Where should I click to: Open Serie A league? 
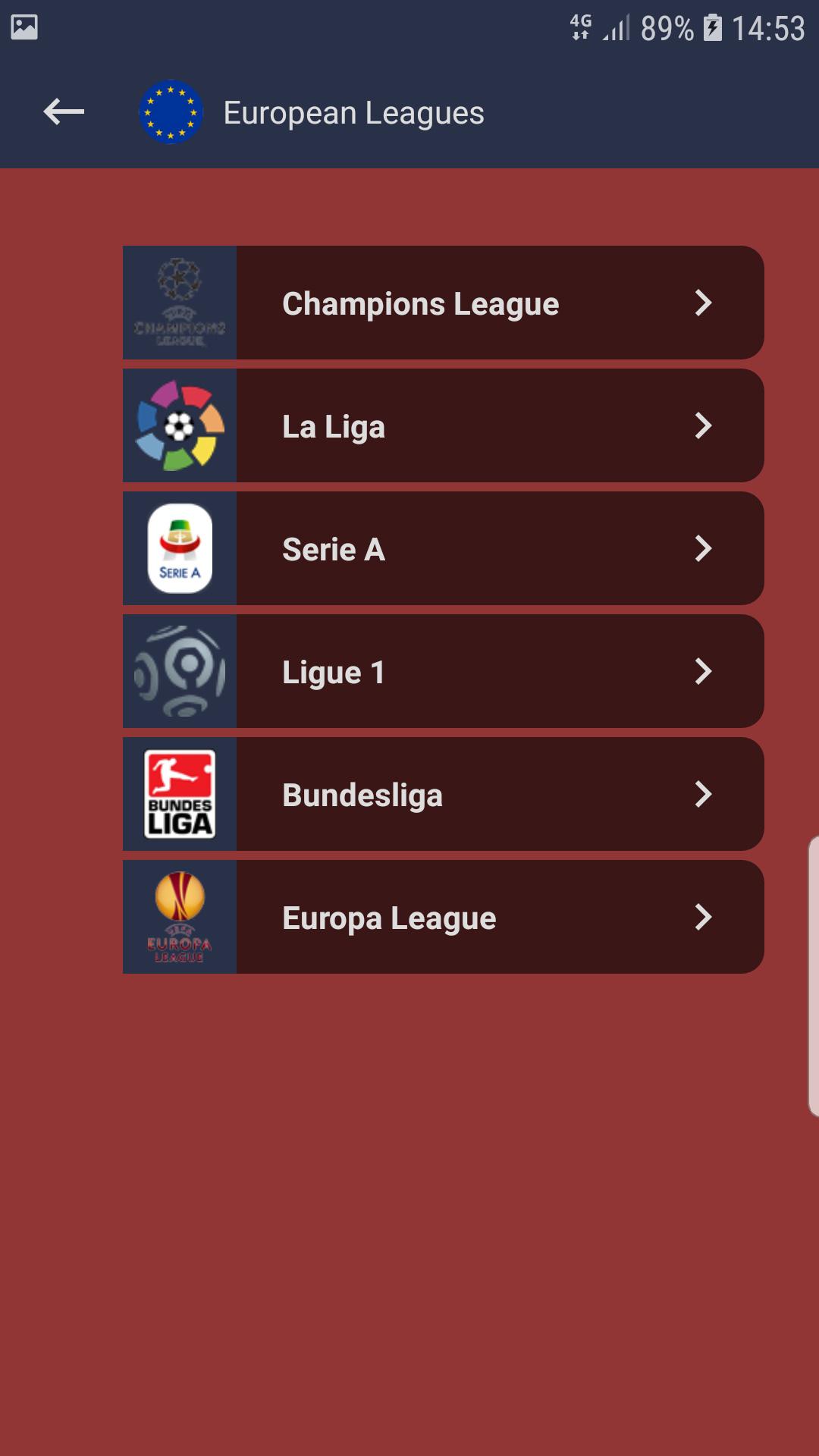tap(443, 548)
